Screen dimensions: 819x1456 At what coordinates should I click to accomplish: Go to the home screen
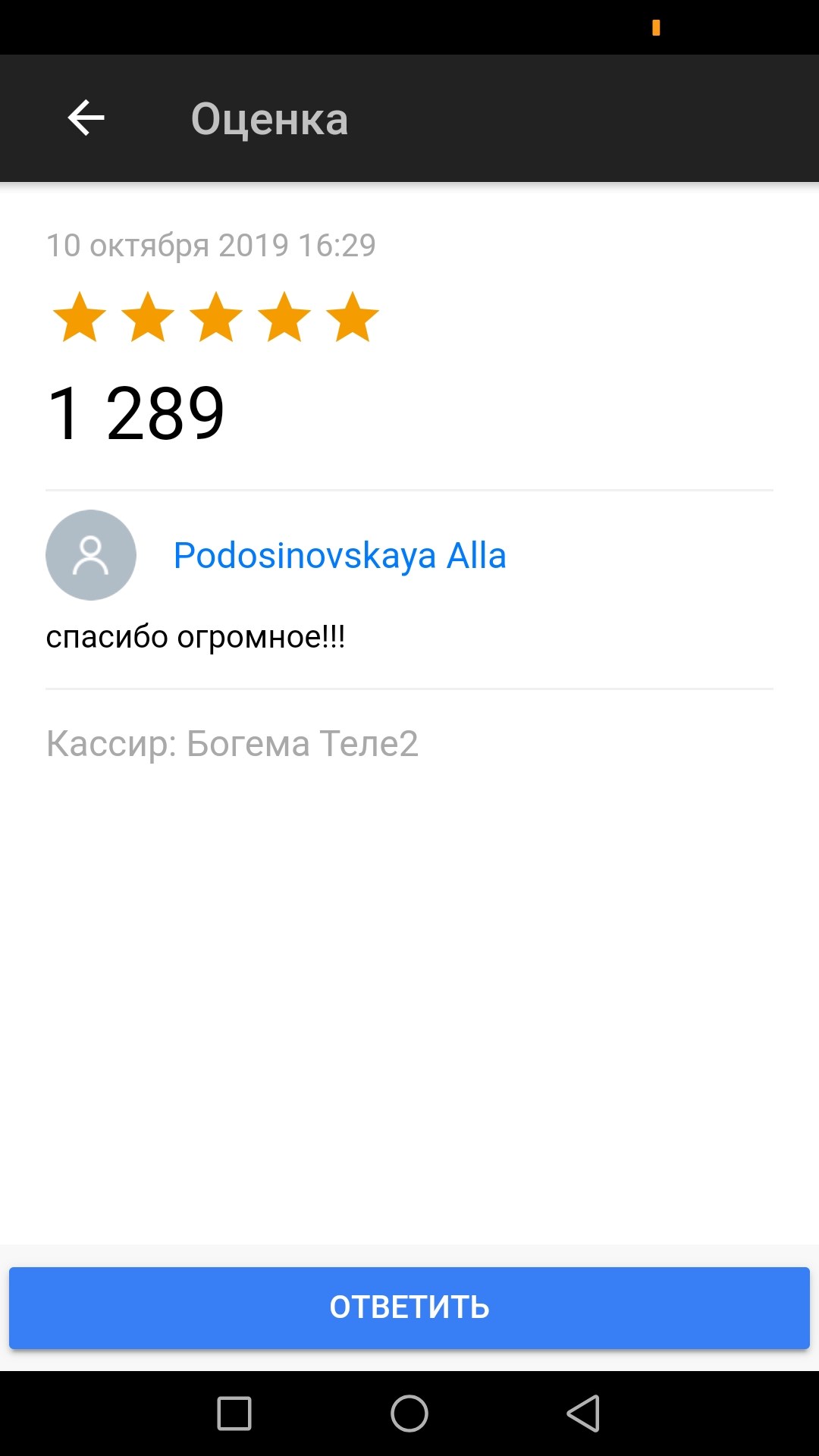pos(409,1414)
